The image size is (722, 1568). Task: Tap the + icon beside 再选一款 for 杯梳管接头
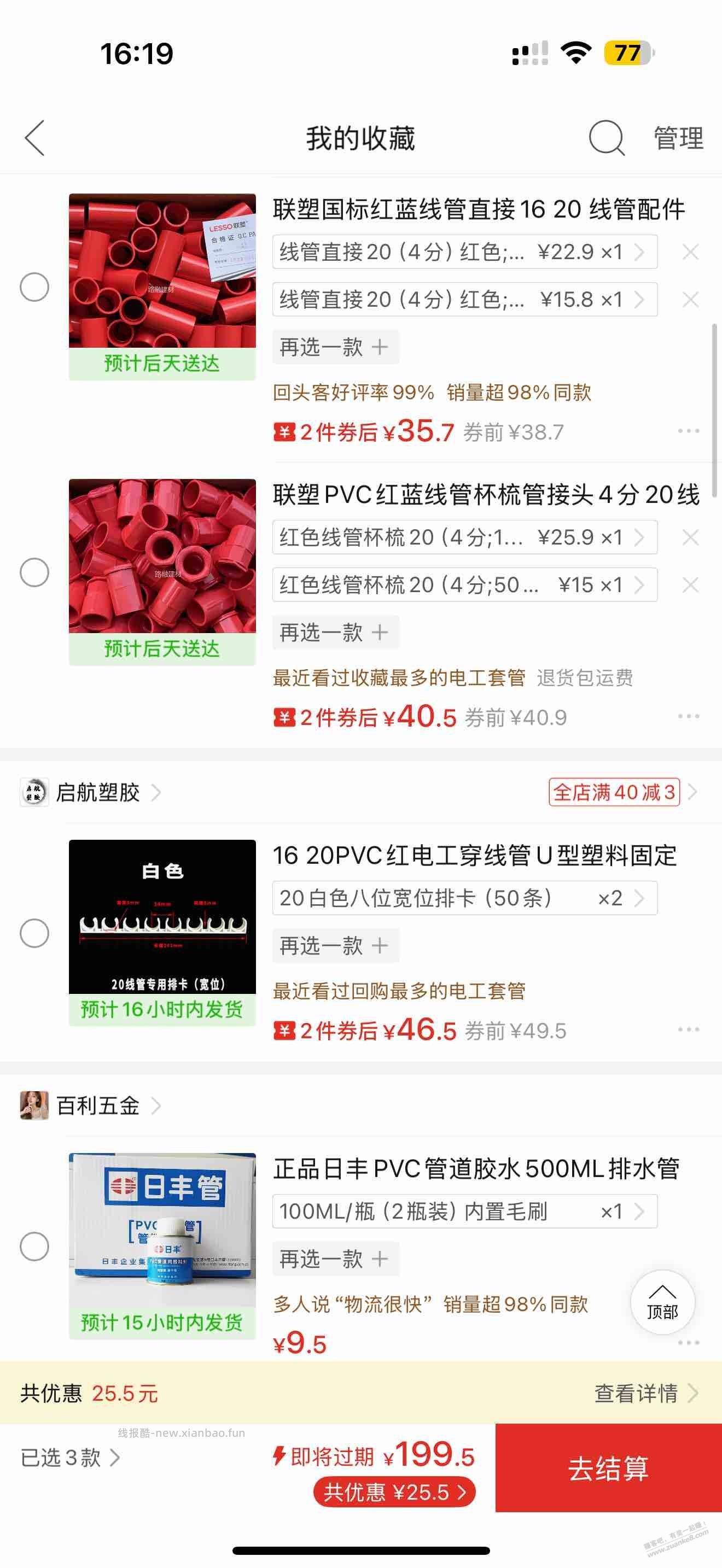[379, 632]
